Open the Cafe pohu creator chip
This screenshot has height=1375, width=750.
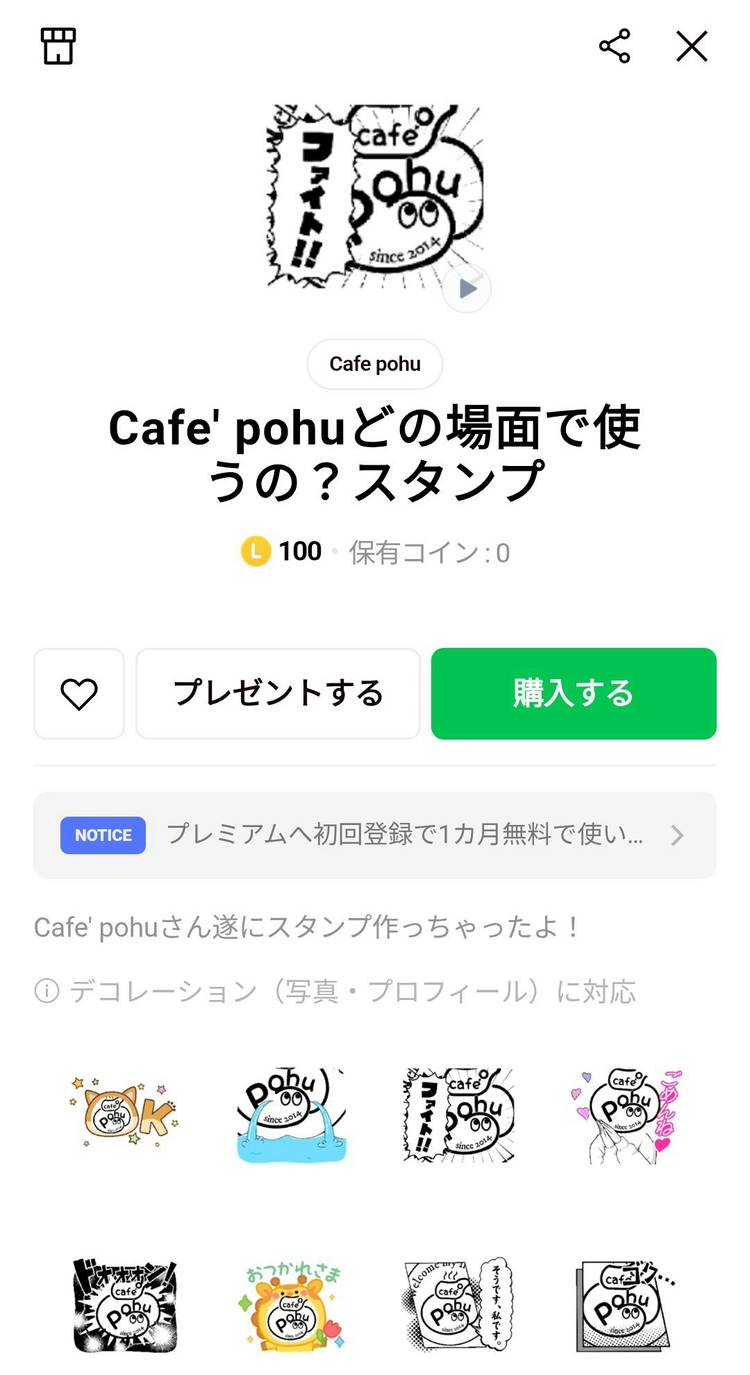click(375, 364)
